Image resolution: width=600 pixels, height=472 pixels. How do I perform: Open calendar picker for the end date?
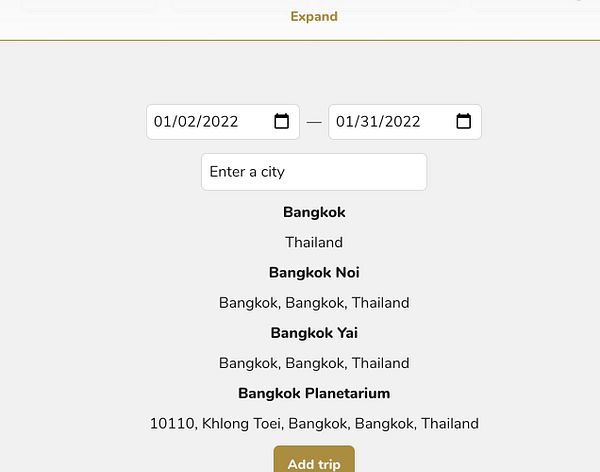tap(464, 122)
